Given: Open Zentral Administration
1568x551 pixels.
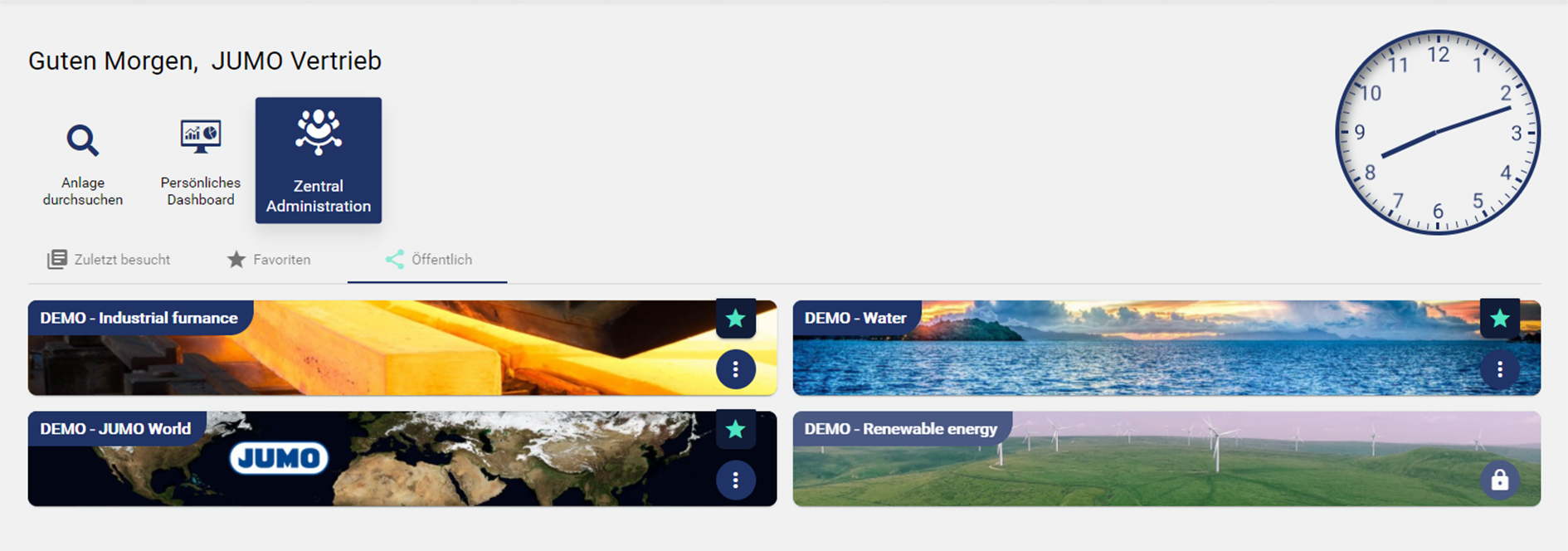Looking at the screenshot, I should pyautogui.click(x=319, y=160).
